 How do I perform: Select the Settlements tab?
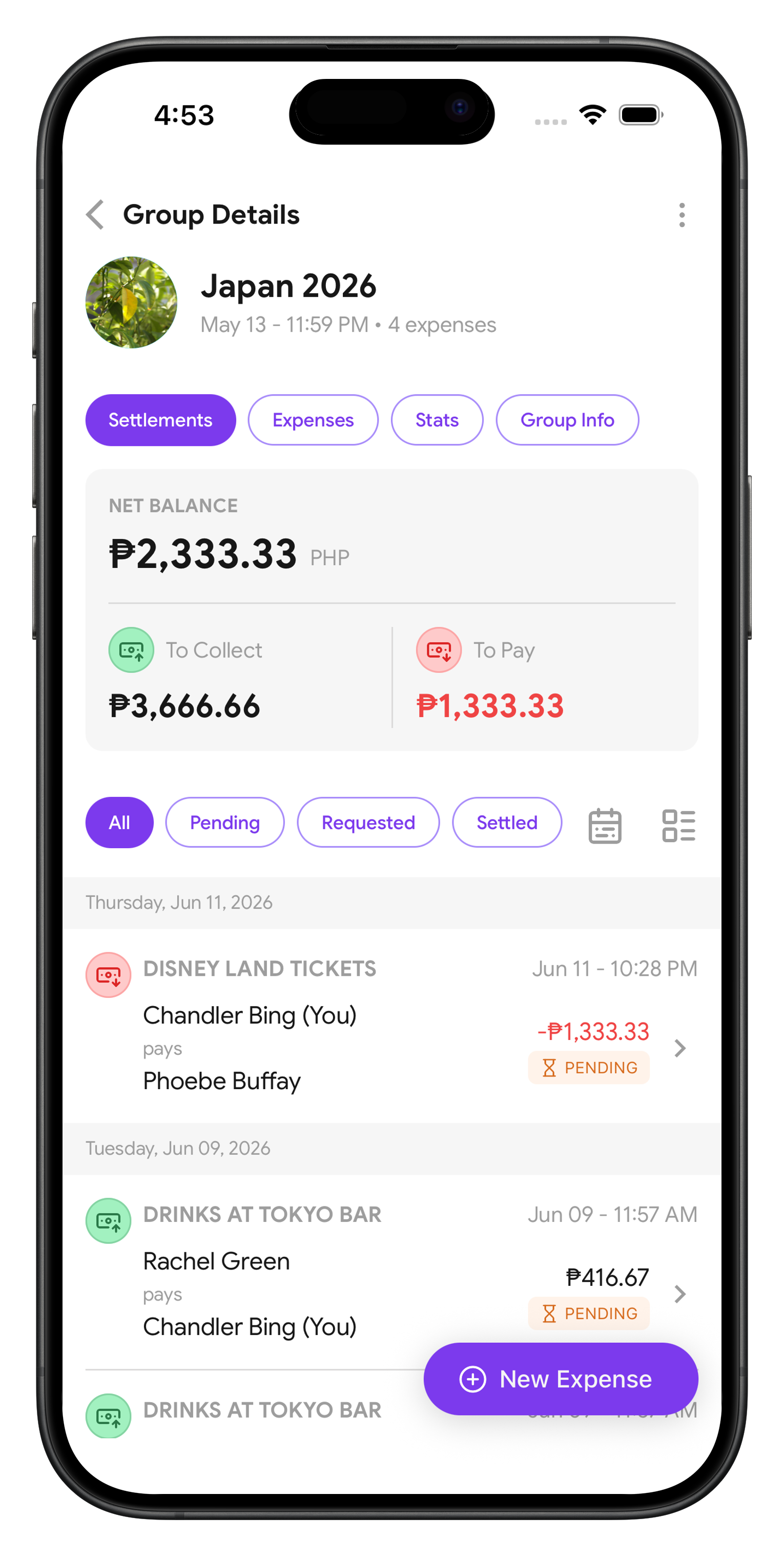pos(160,420)
